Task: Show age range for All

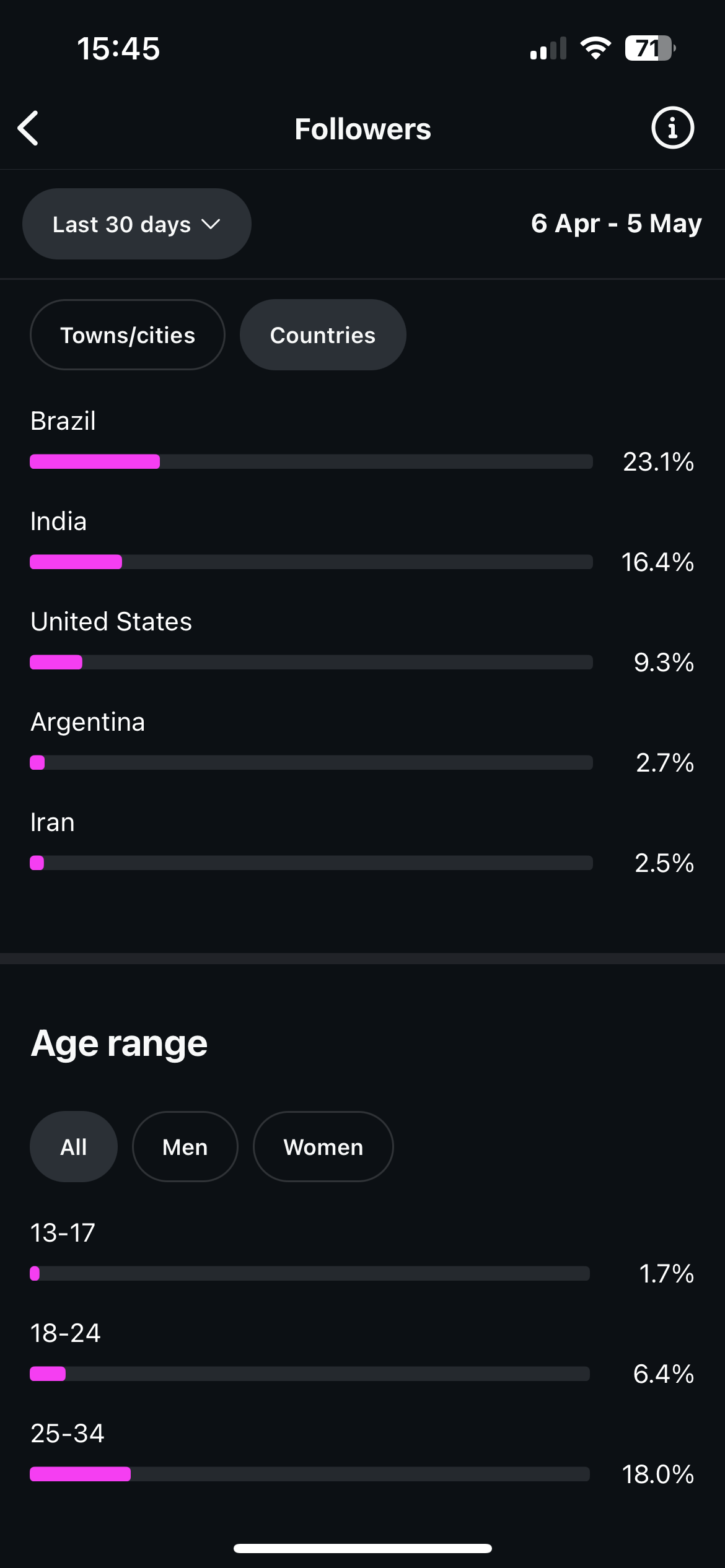Action: 73,1147
